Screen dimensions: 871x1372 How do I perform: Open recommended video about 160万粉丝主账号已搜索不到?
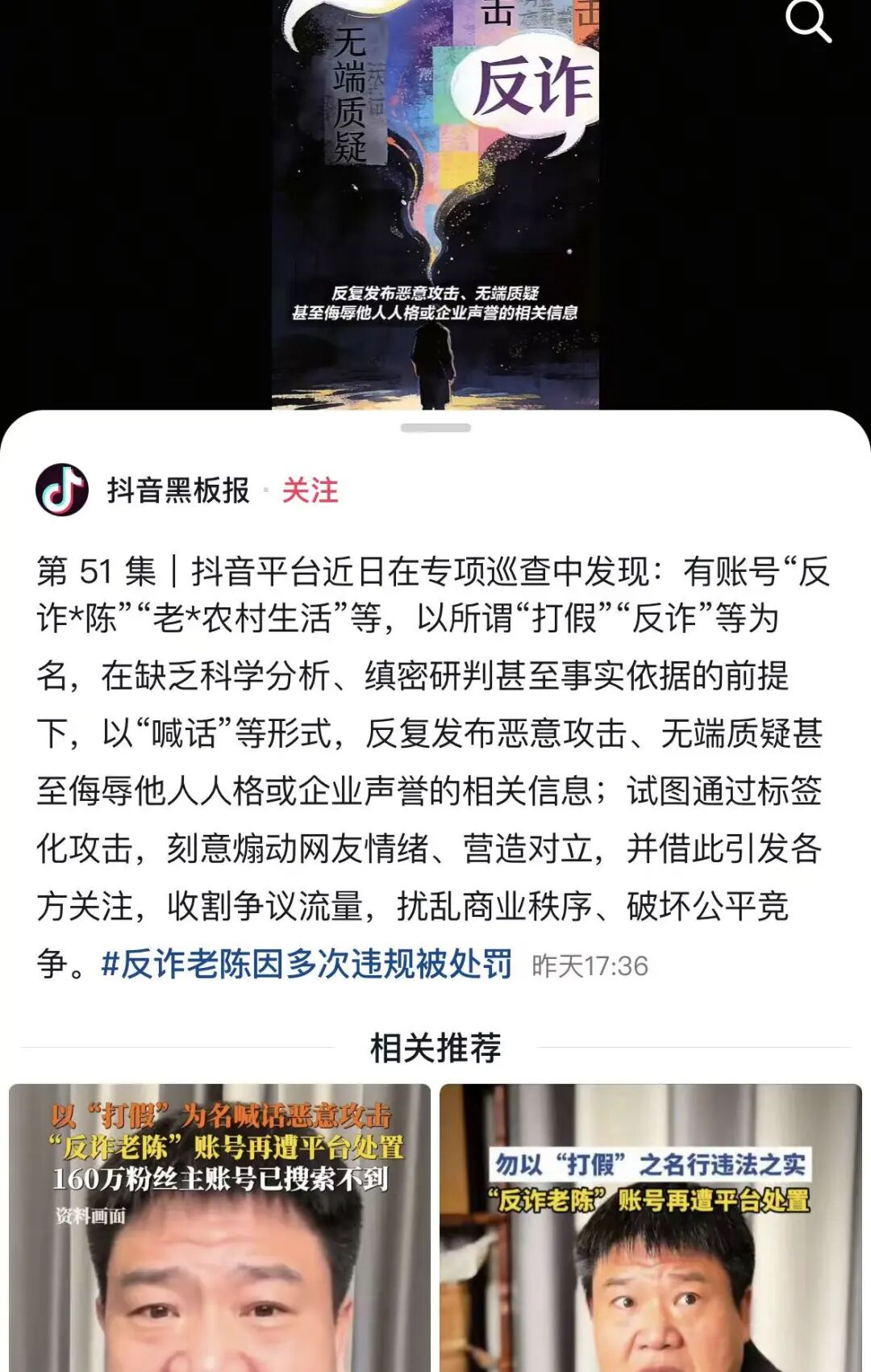click(219, 1226)
